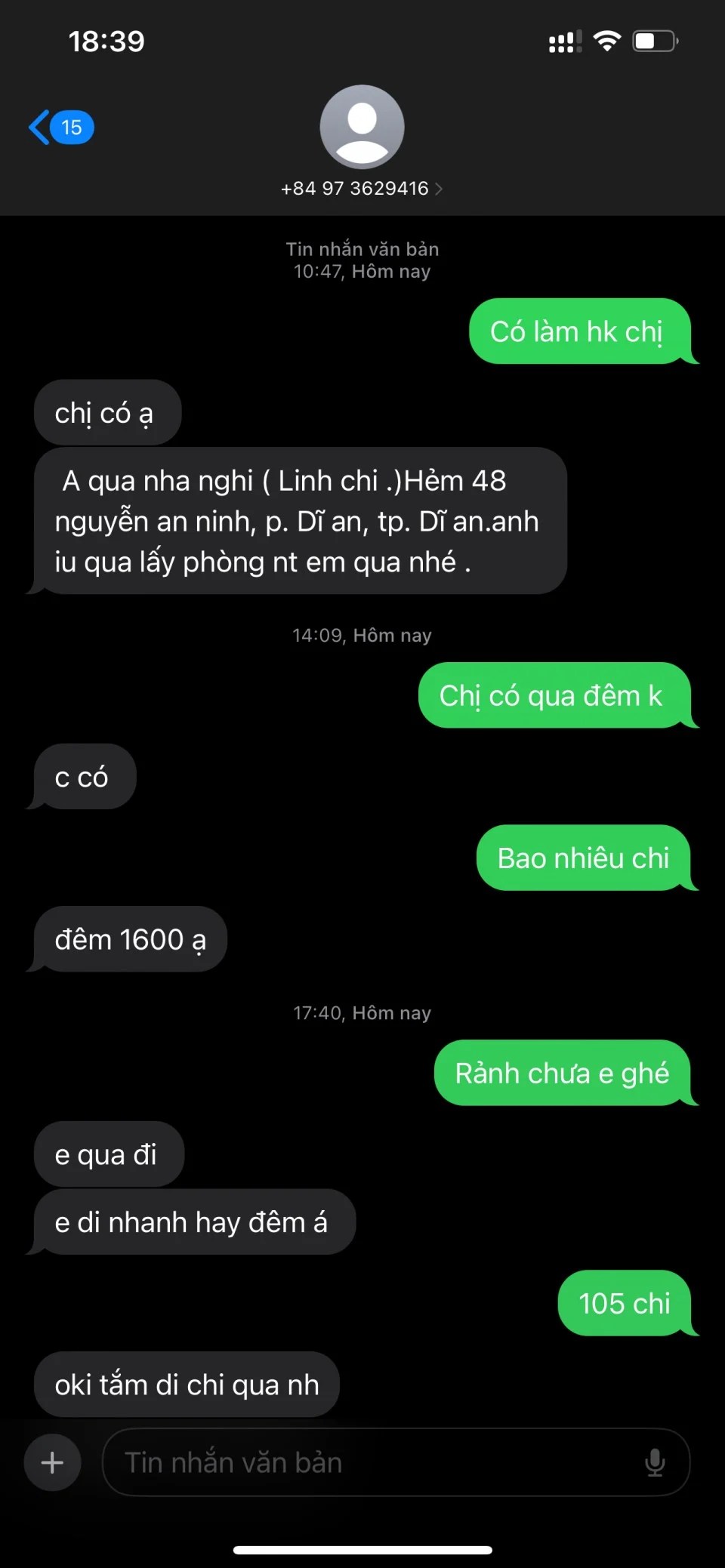The width and height of the screenshot is (725, 1568).
Task: Go back to the messages list
Action: [x=60, y=128]
